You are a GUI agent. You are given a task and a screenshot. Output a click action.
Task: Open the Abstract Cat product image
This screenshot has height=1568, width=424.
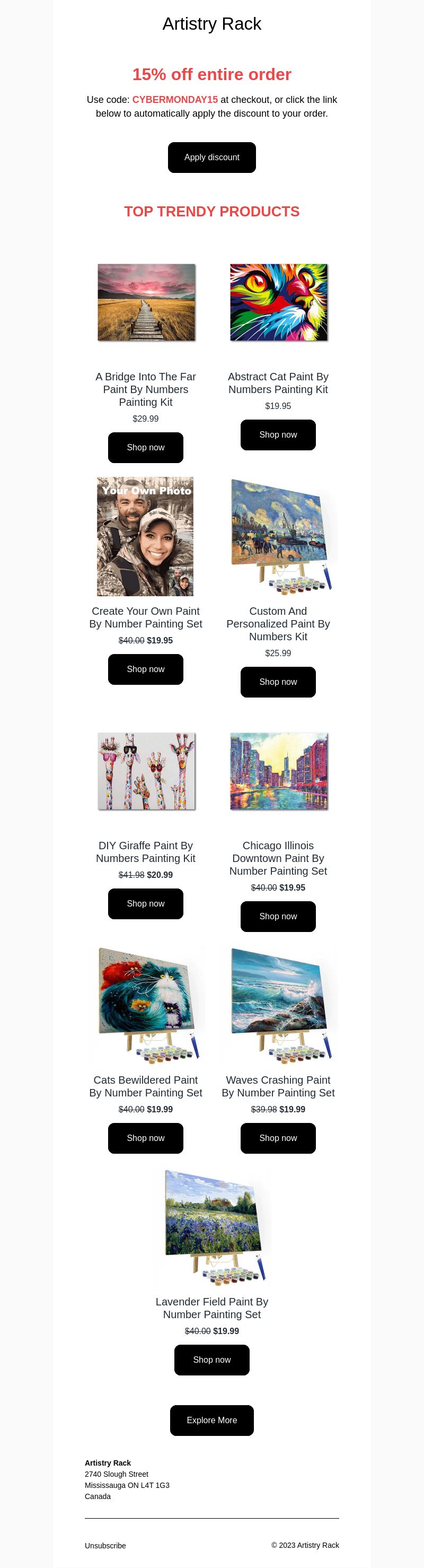coord(279,302)
